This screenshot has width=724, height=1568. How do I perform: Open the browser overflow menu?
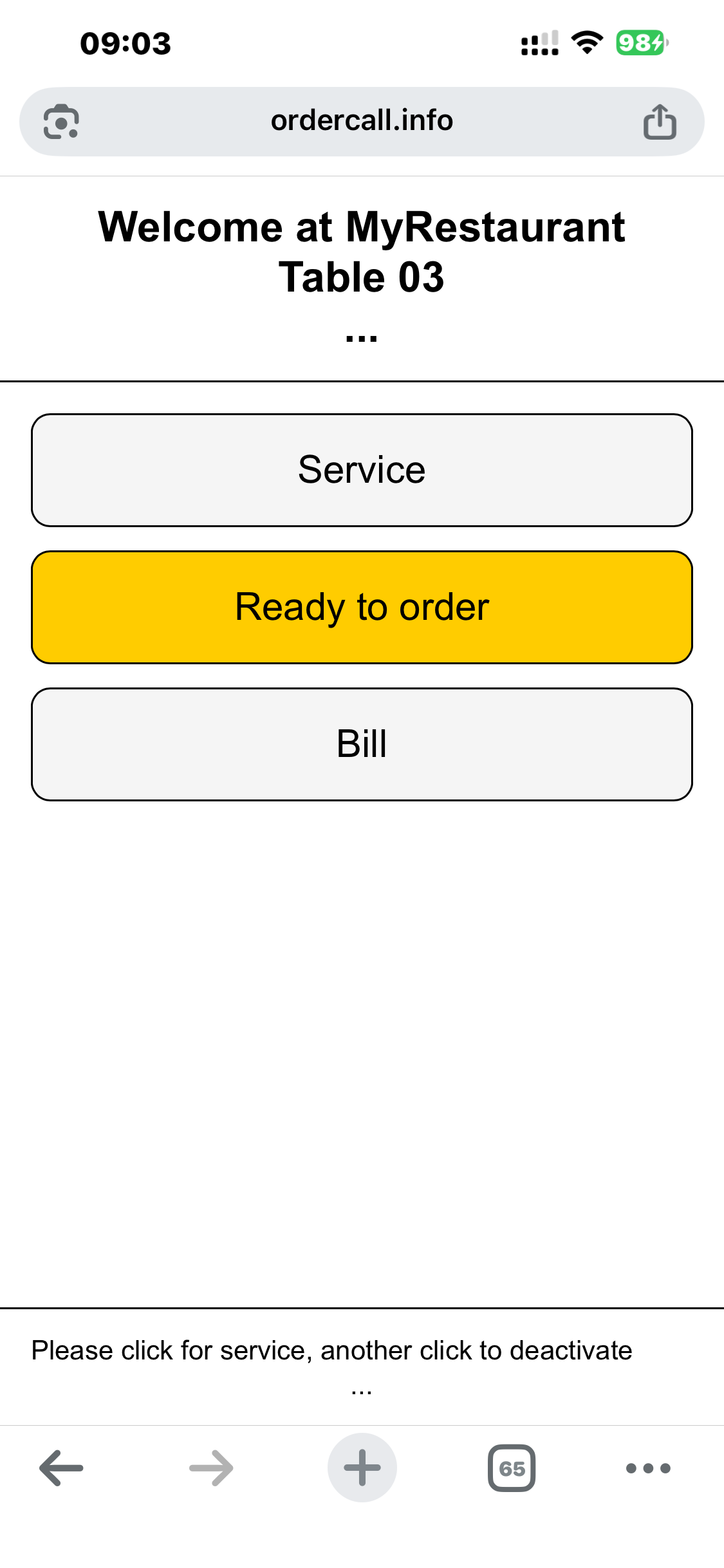[648, 1468]
